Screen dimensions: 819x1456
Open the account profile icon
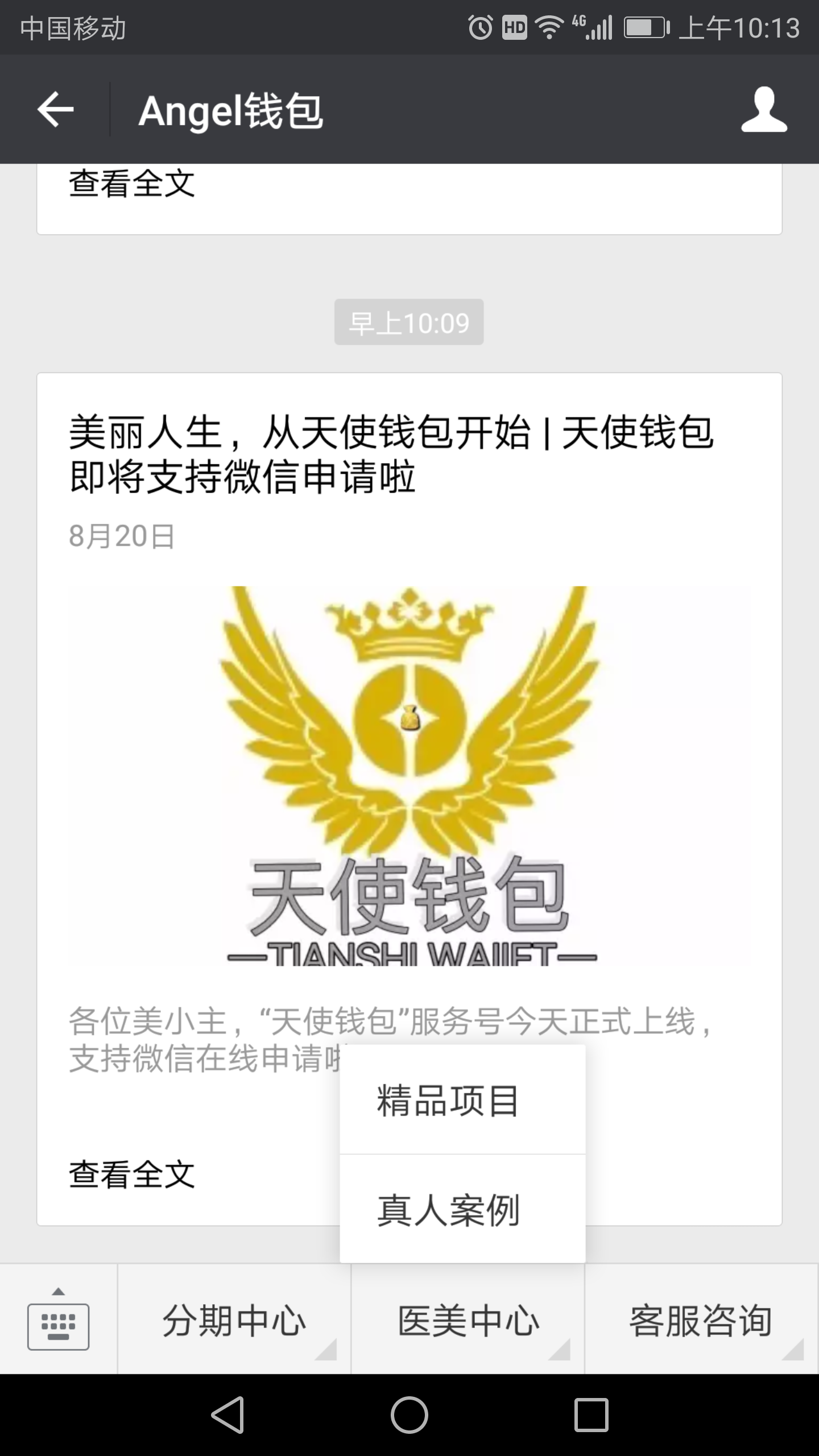coord(764,109)
